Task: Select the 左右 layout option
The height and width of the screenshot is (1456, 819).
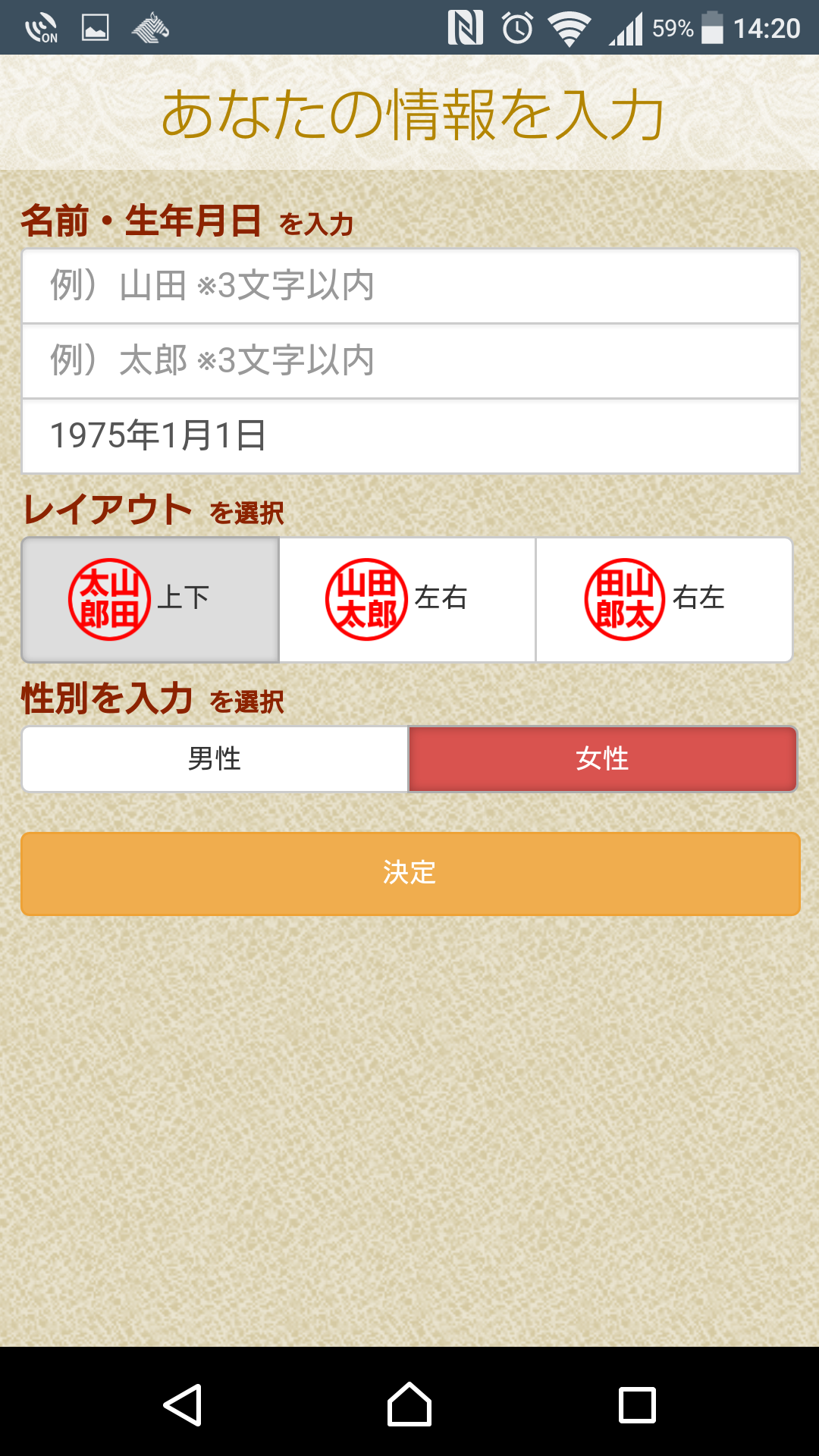Action: point(407,600)
